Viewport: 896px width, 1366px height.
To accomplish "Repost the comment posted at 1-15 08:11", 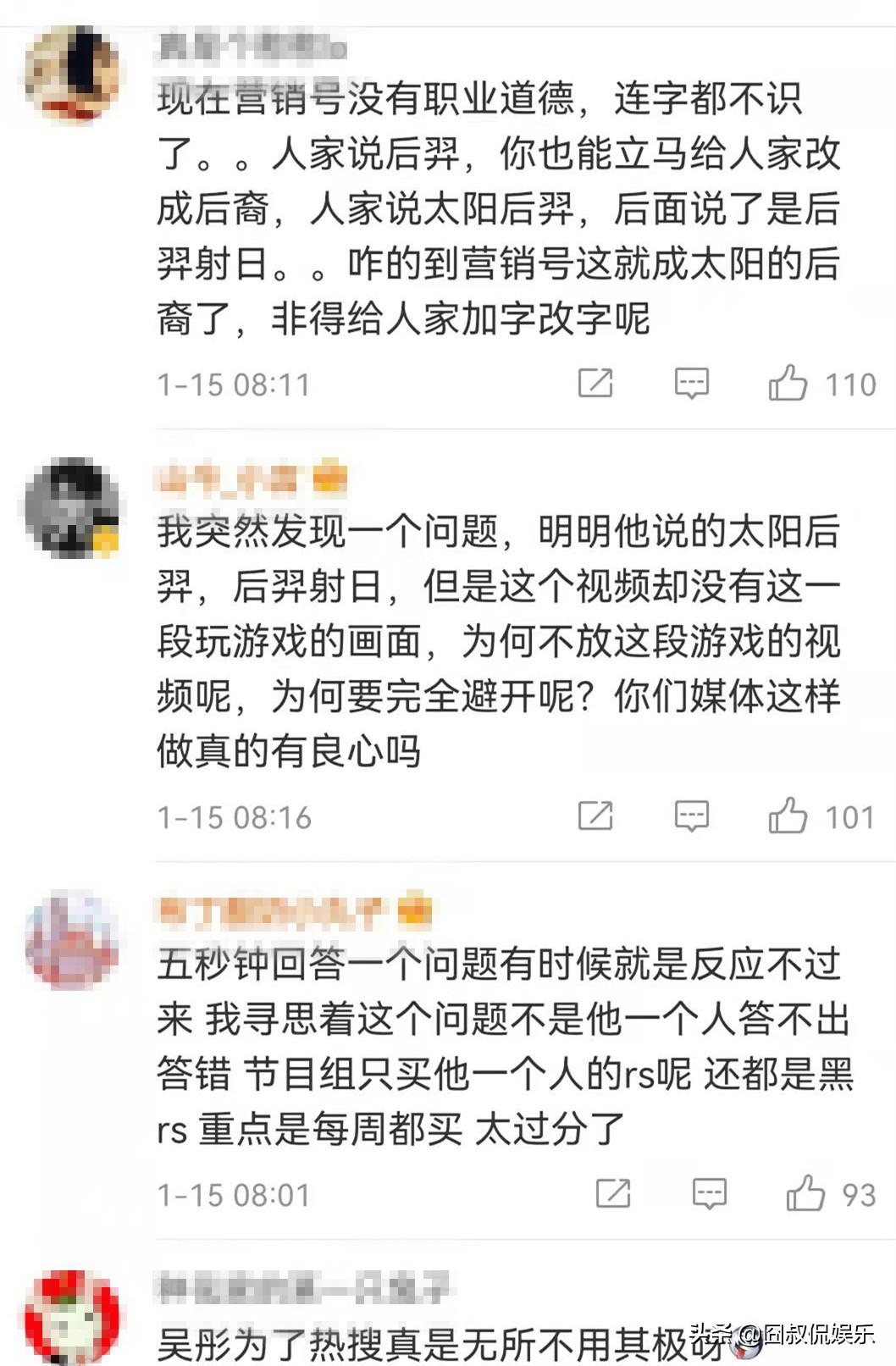I will point(595,384).
